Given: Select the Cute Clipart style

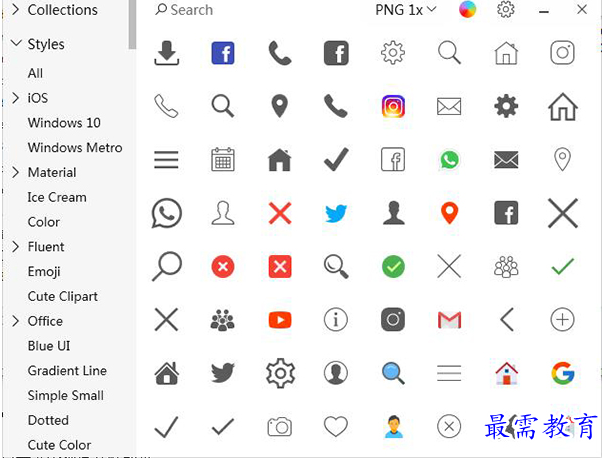Looking at the screenshot, I should (x=63, y=296).
